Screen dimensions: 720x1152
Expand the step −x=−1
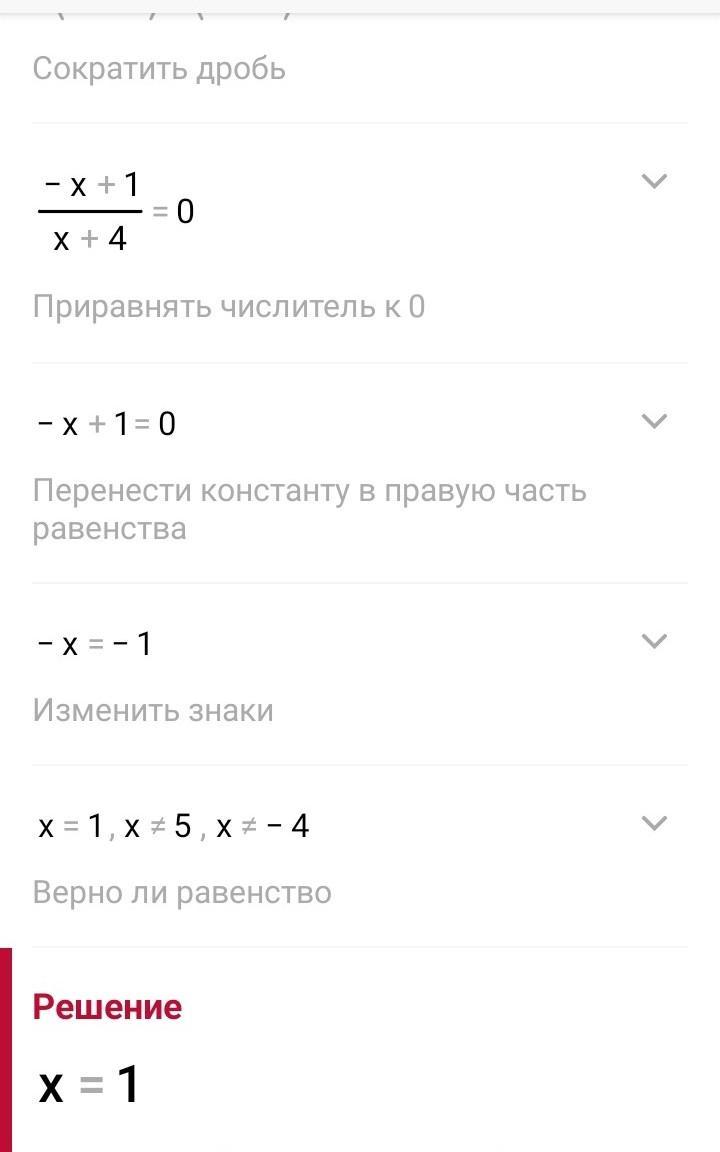click(653, 641)
